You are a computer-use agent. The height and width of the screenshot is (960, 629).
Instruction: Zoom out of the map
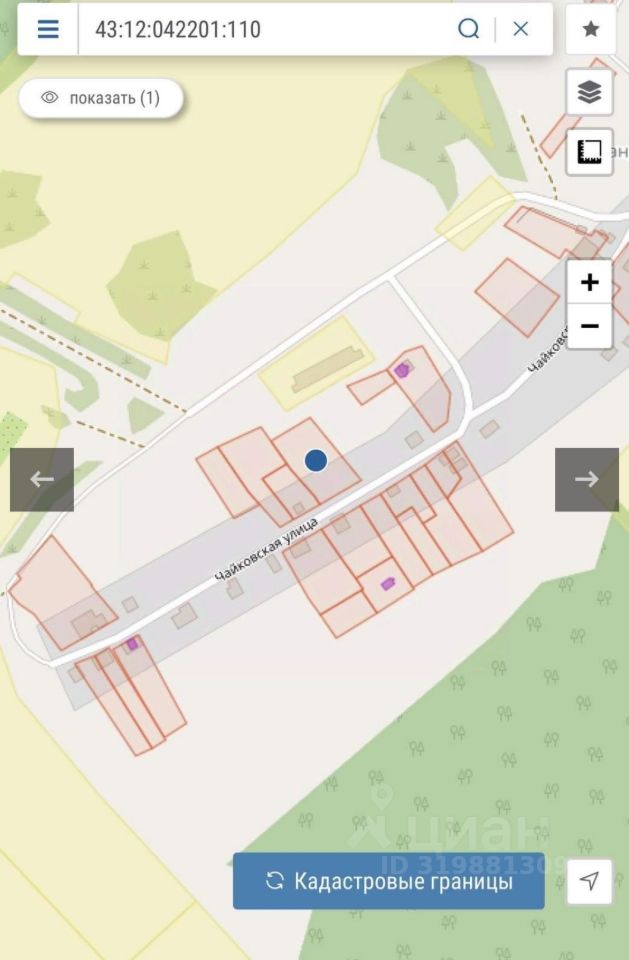pos(590,326)
